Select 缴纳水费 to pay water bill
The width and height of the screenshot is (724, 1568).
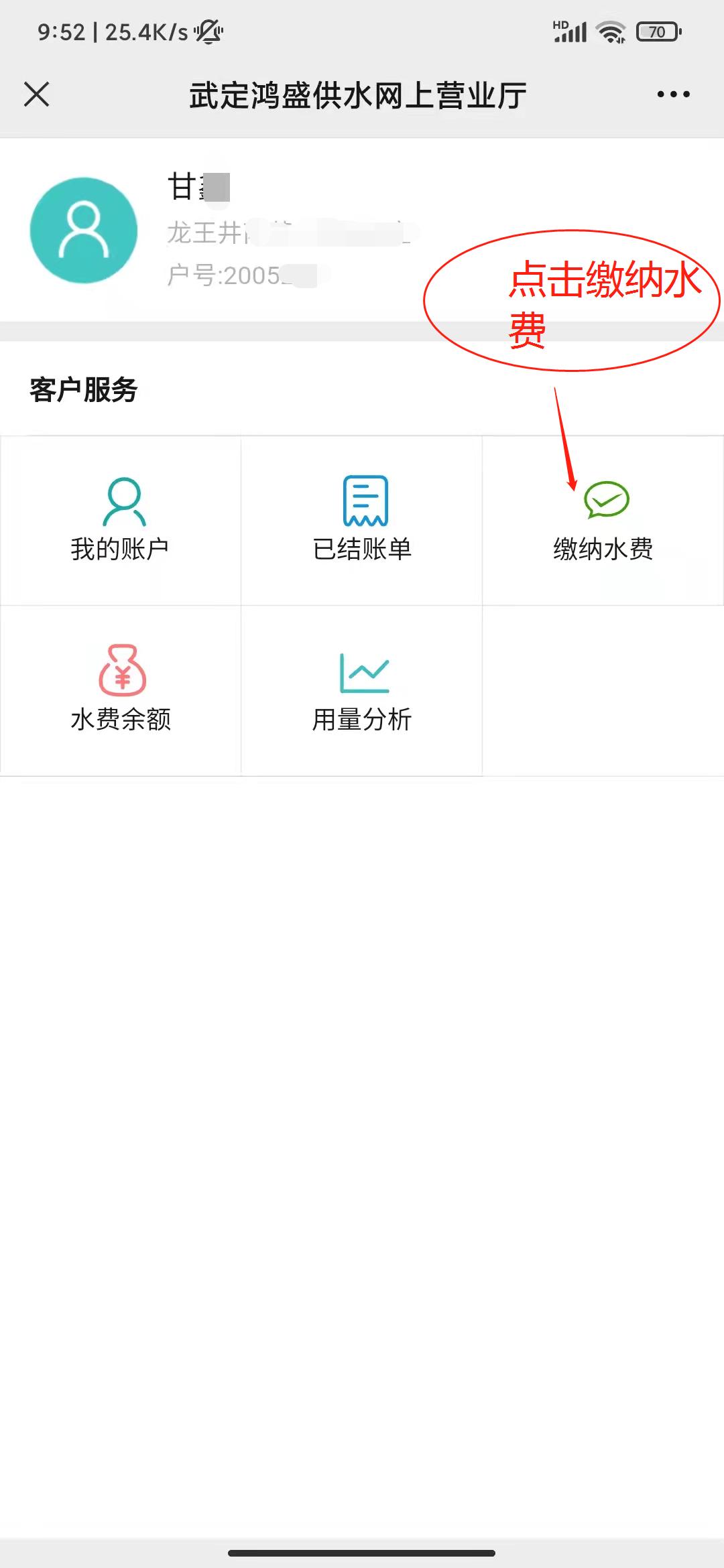[603, 521]
